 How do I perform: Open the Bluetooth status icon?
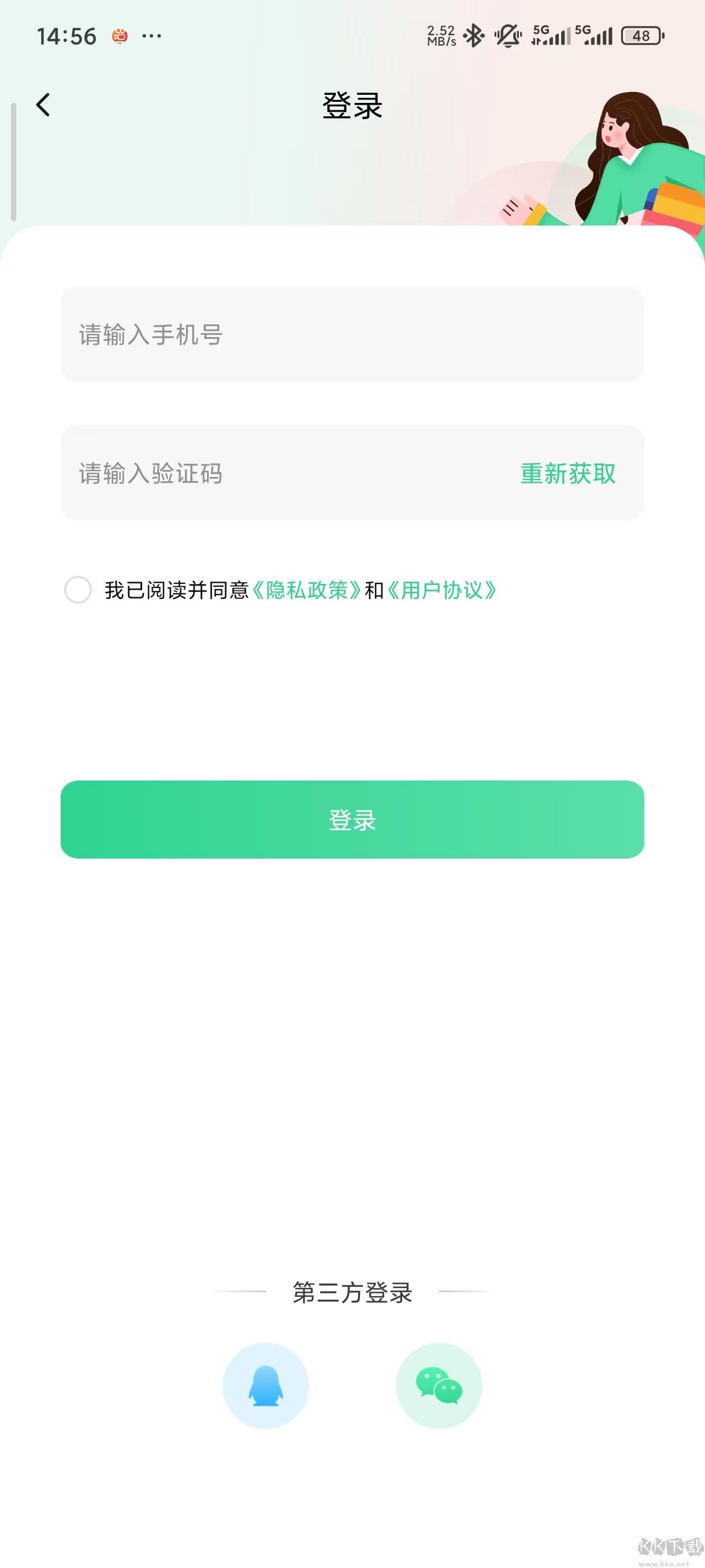pos(473,36)
